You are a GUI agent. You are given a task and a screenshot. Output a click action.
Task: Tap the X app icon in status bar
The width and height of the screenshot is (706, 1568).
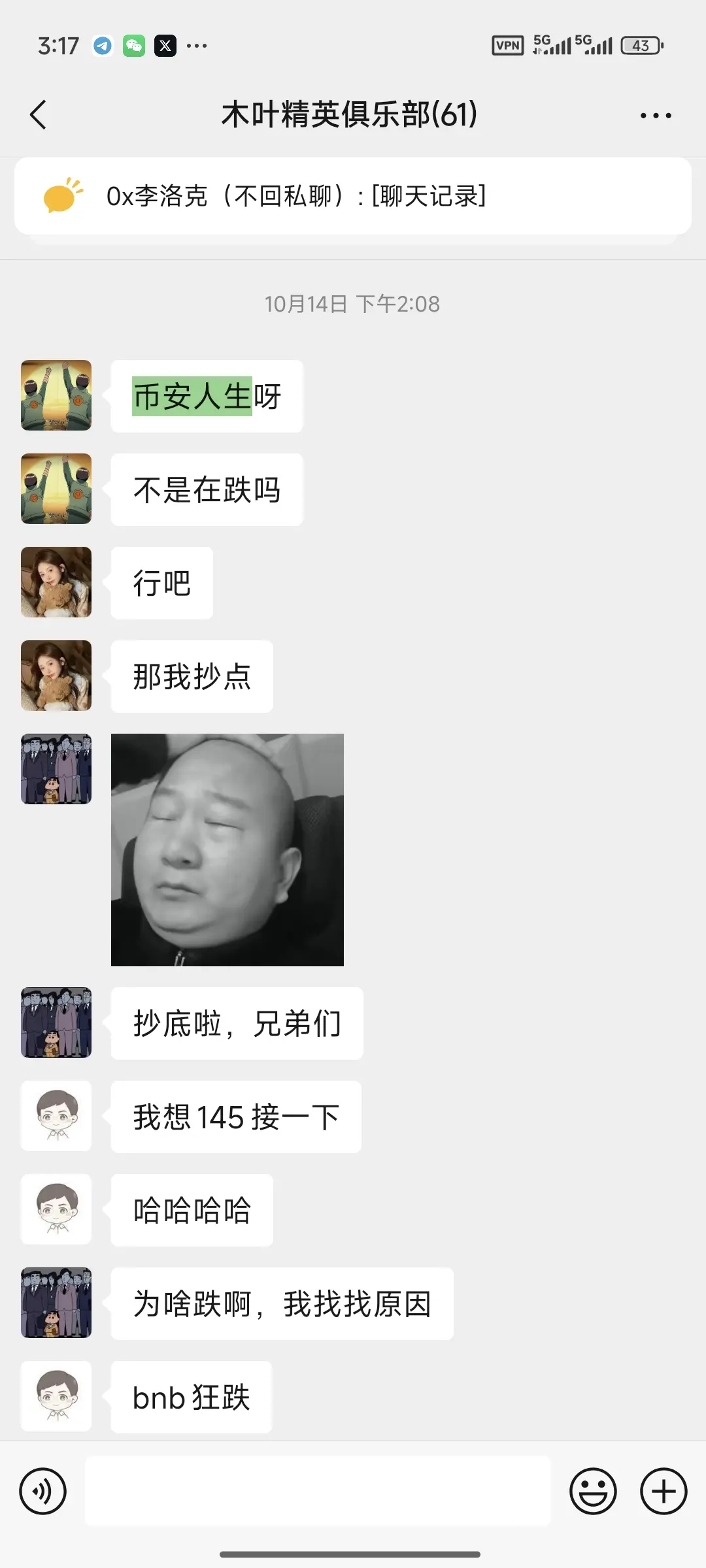pyautogui.click(x=166, y=46)
